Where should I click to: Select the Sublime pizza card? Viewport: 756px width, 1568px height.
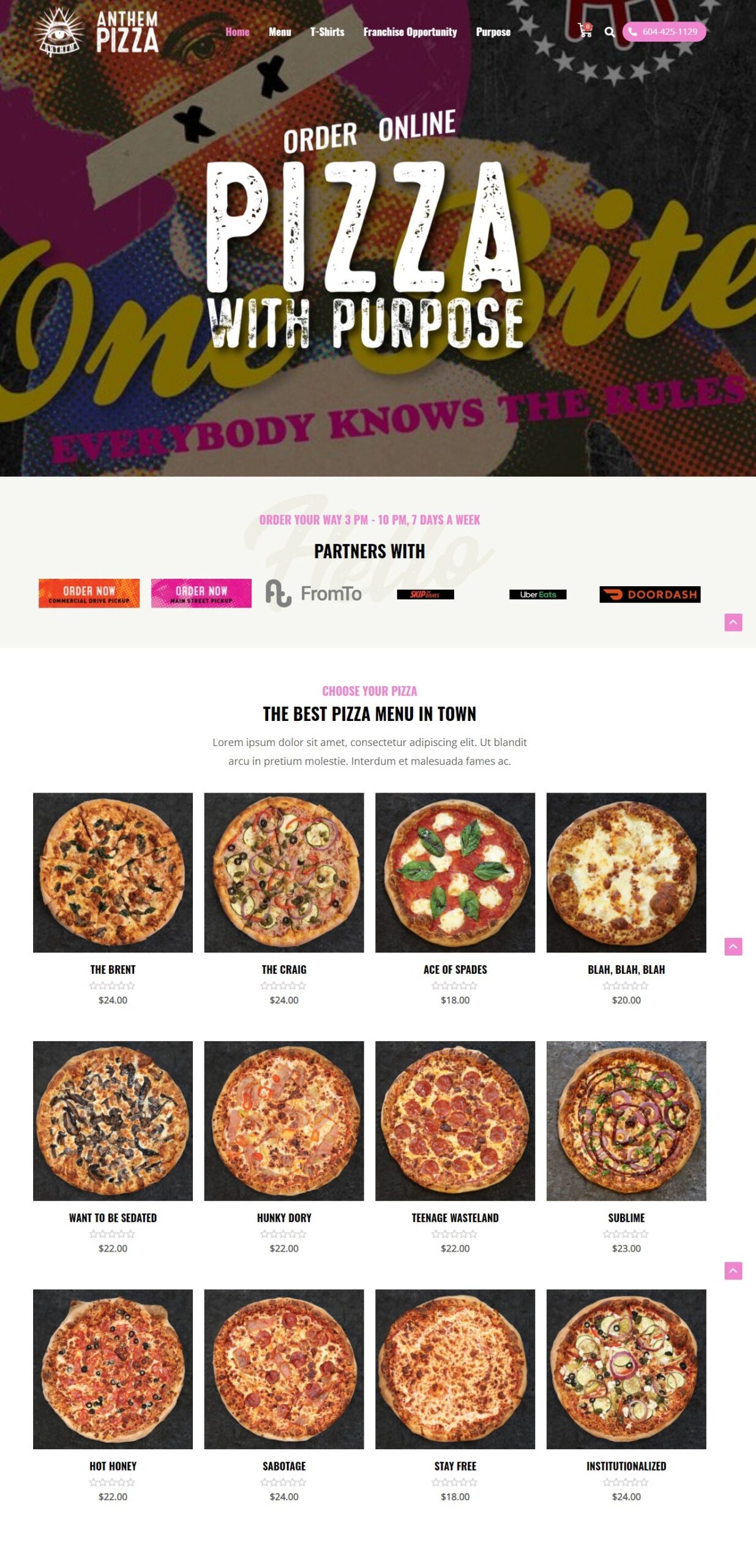click(x=626, y=1120)
